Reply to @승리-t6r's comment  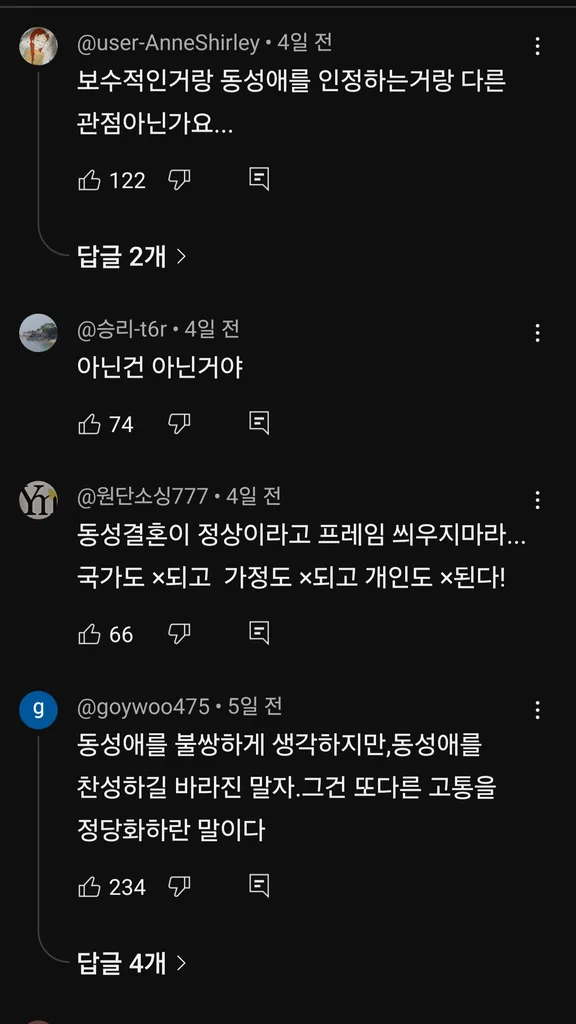[x=259, y=424]
